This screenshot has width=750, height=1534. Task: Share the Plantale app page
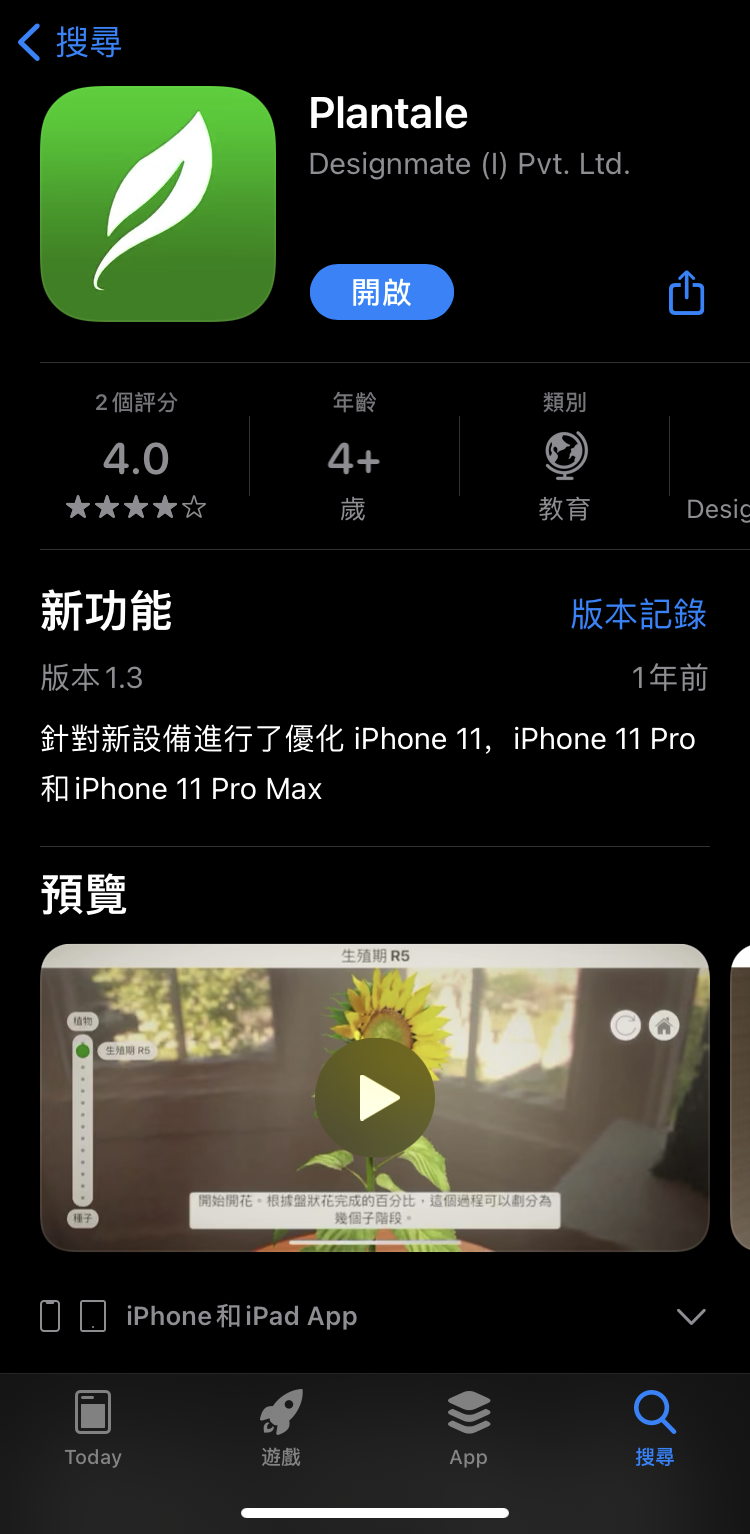686,293
